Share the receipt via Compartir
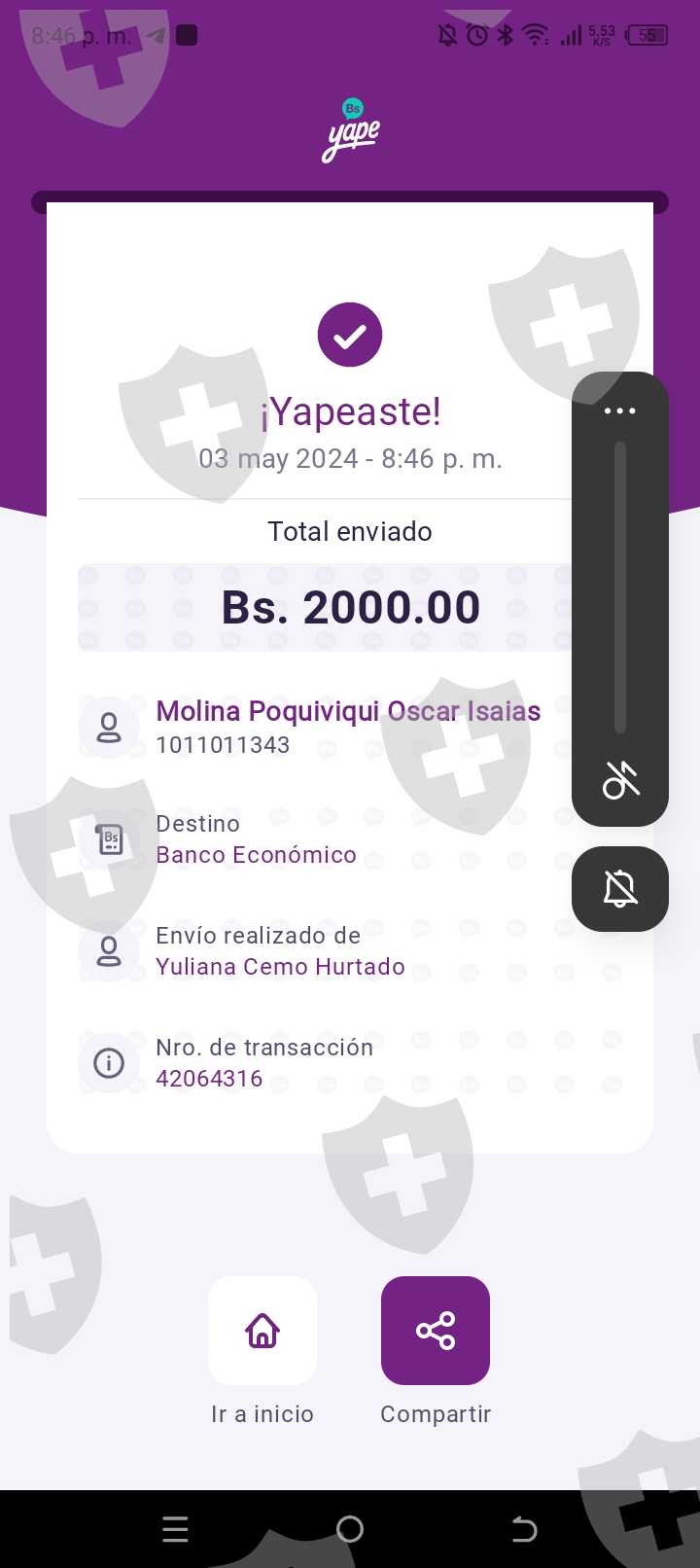The image size is (700, 1568). click(x=436, y=1330)
